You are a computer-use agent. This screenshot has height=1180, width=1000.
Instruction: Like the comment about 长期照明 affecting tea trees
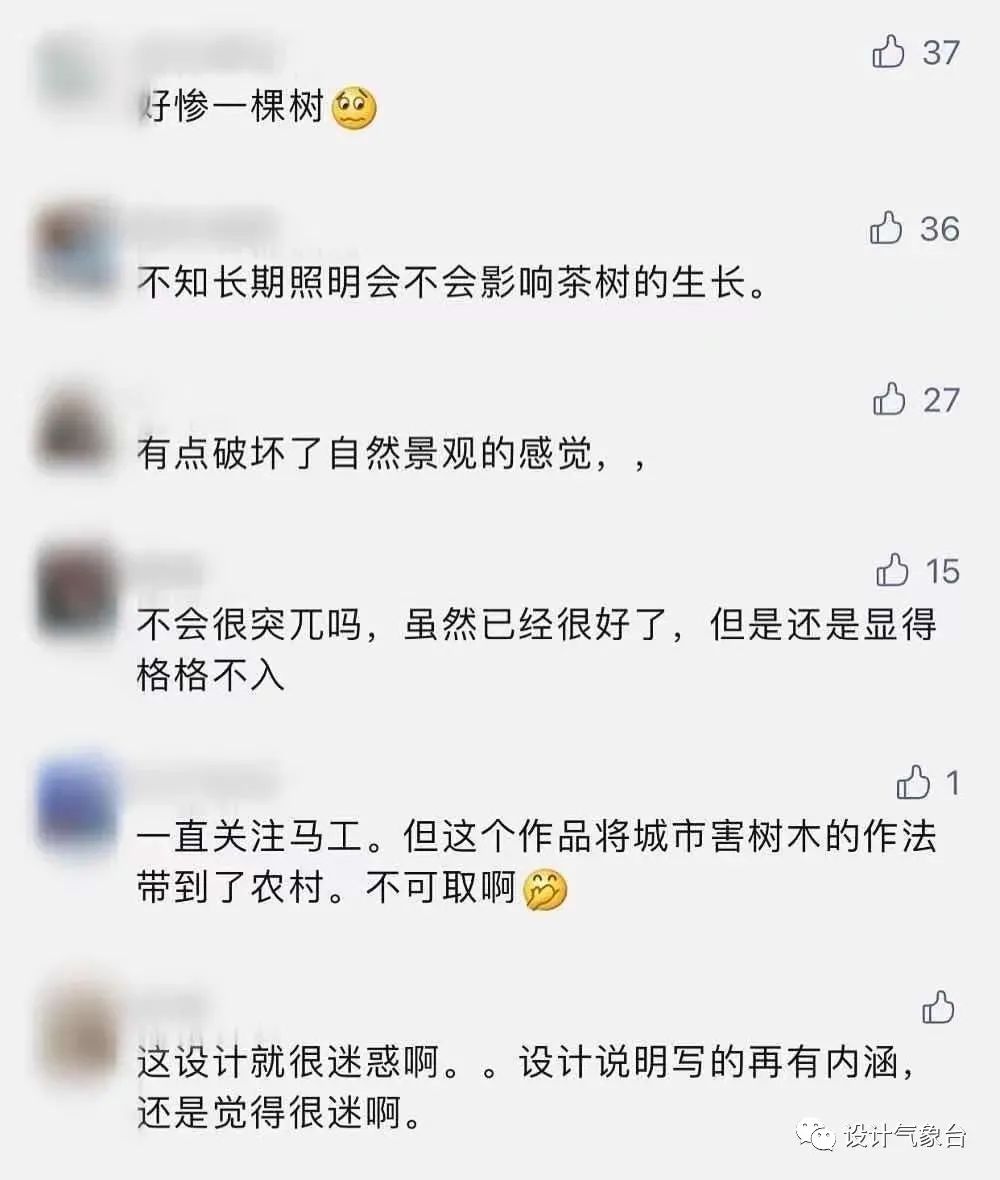pyautogui.click(x=886, y=229)
